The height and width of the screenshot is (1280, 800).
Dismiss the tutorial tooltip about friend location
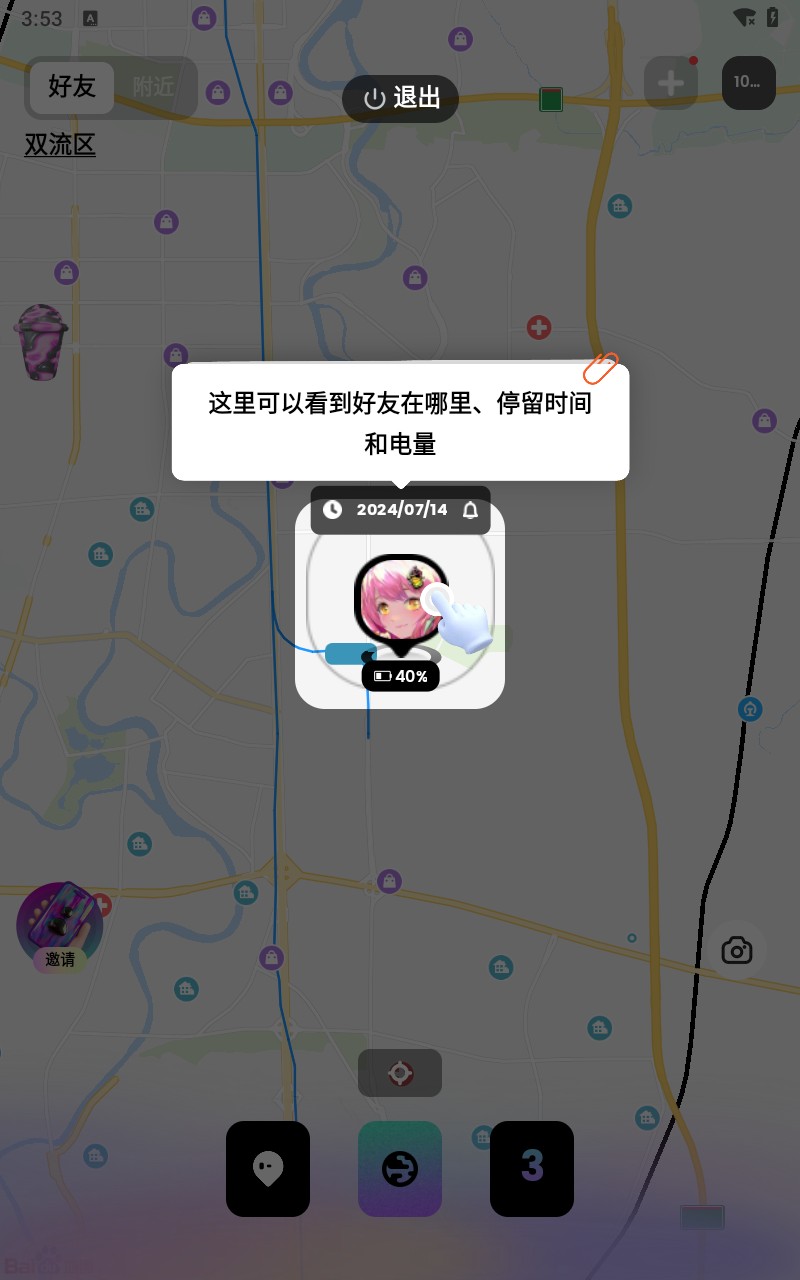click(x=400, y=421)
